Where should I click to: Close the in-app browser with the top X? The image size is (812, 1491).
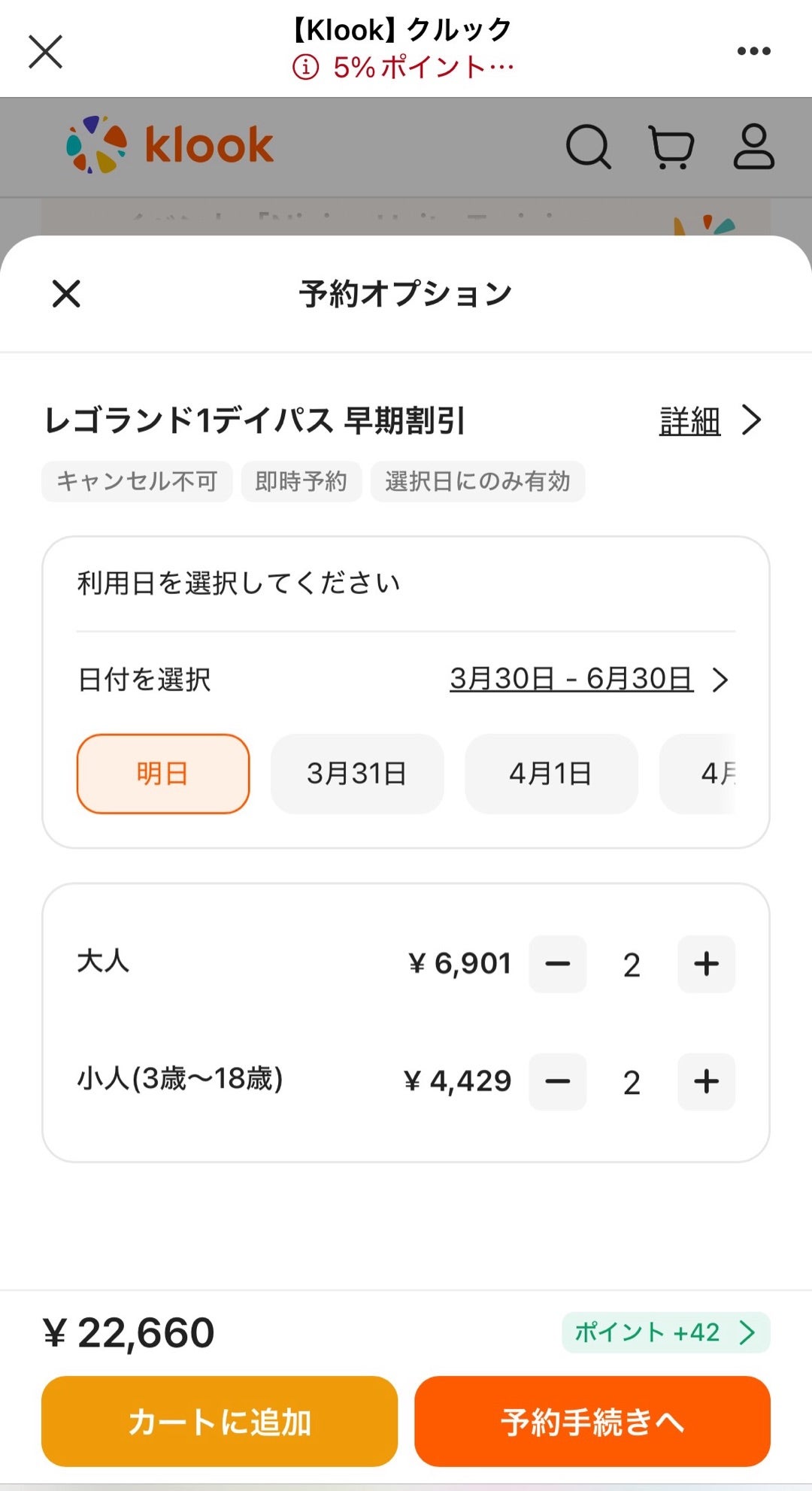[x=45, y=52]
